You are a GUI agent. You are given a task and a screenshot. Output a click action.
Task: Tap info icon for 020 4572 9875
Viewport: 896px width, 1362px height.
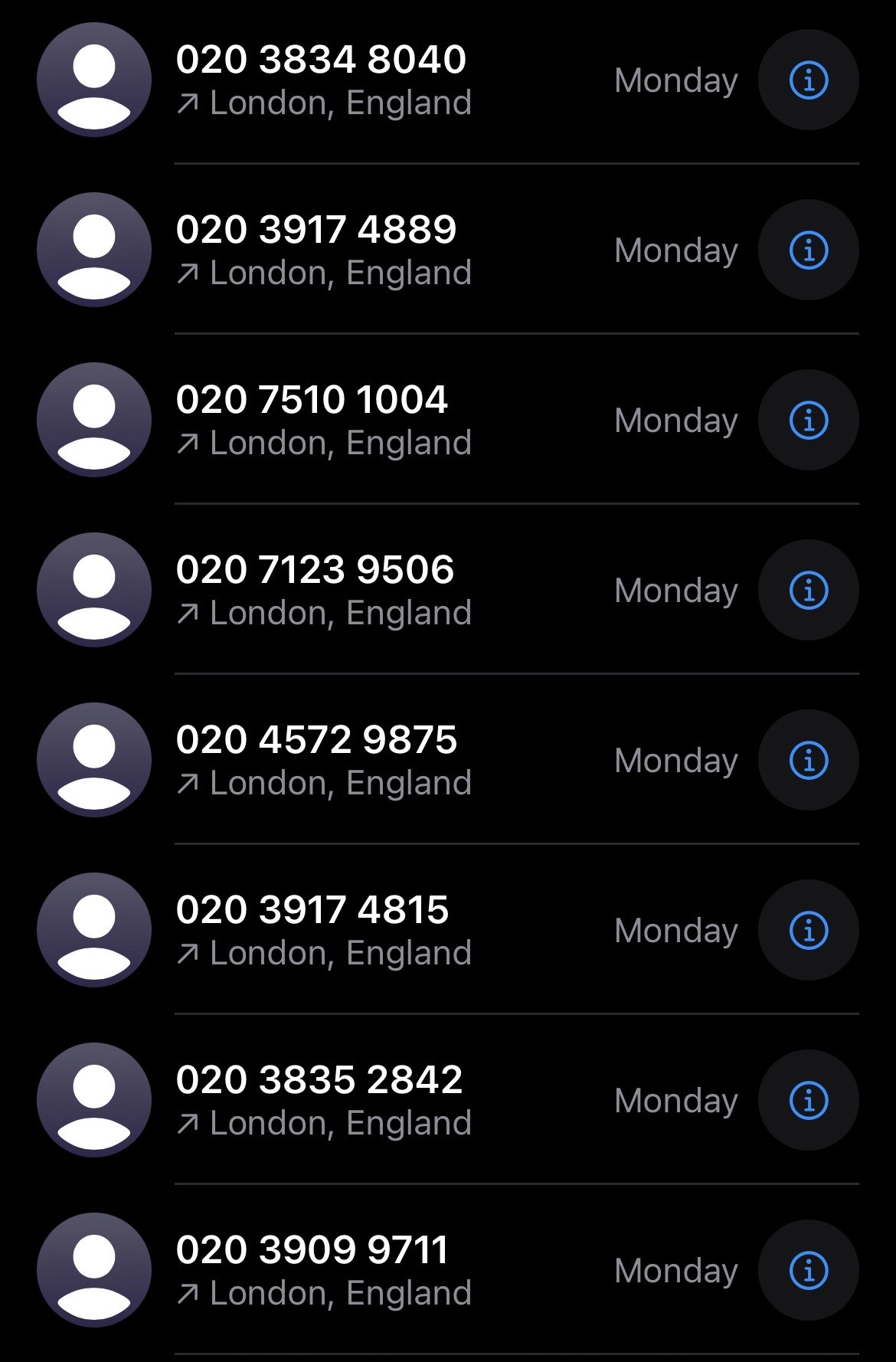[809, 760]
